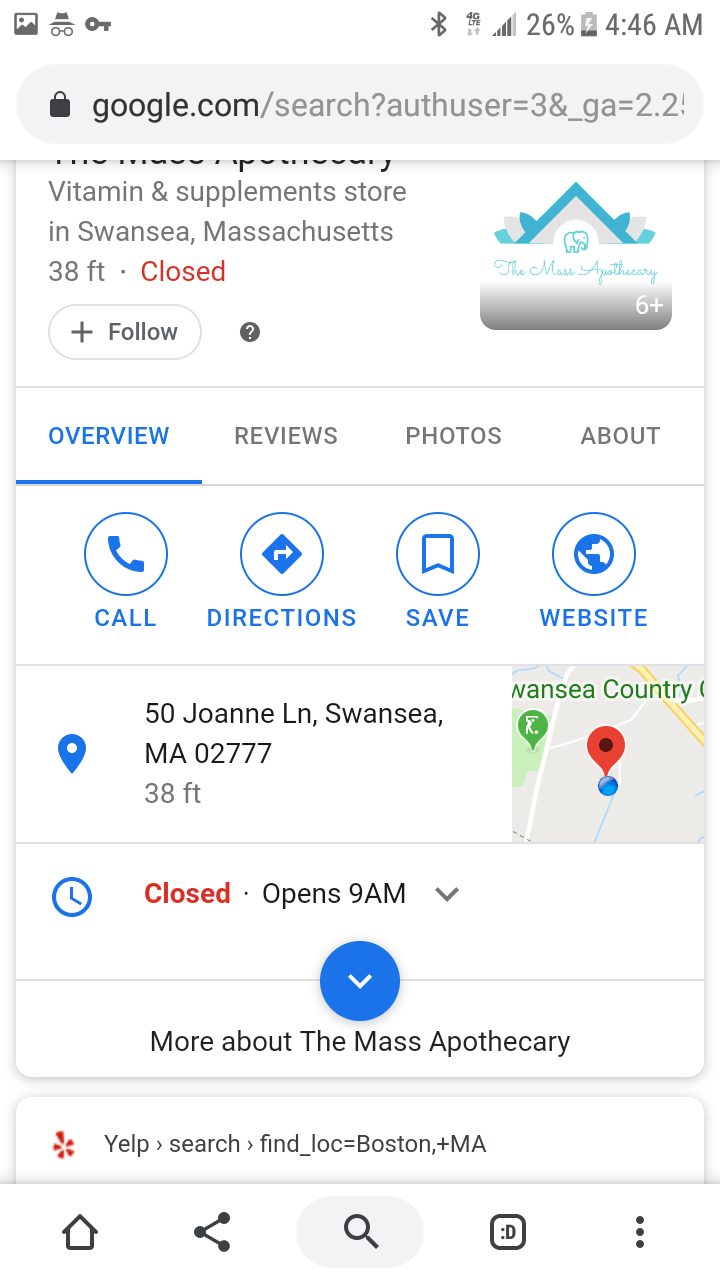Expand the opening hours

point(360,894)
